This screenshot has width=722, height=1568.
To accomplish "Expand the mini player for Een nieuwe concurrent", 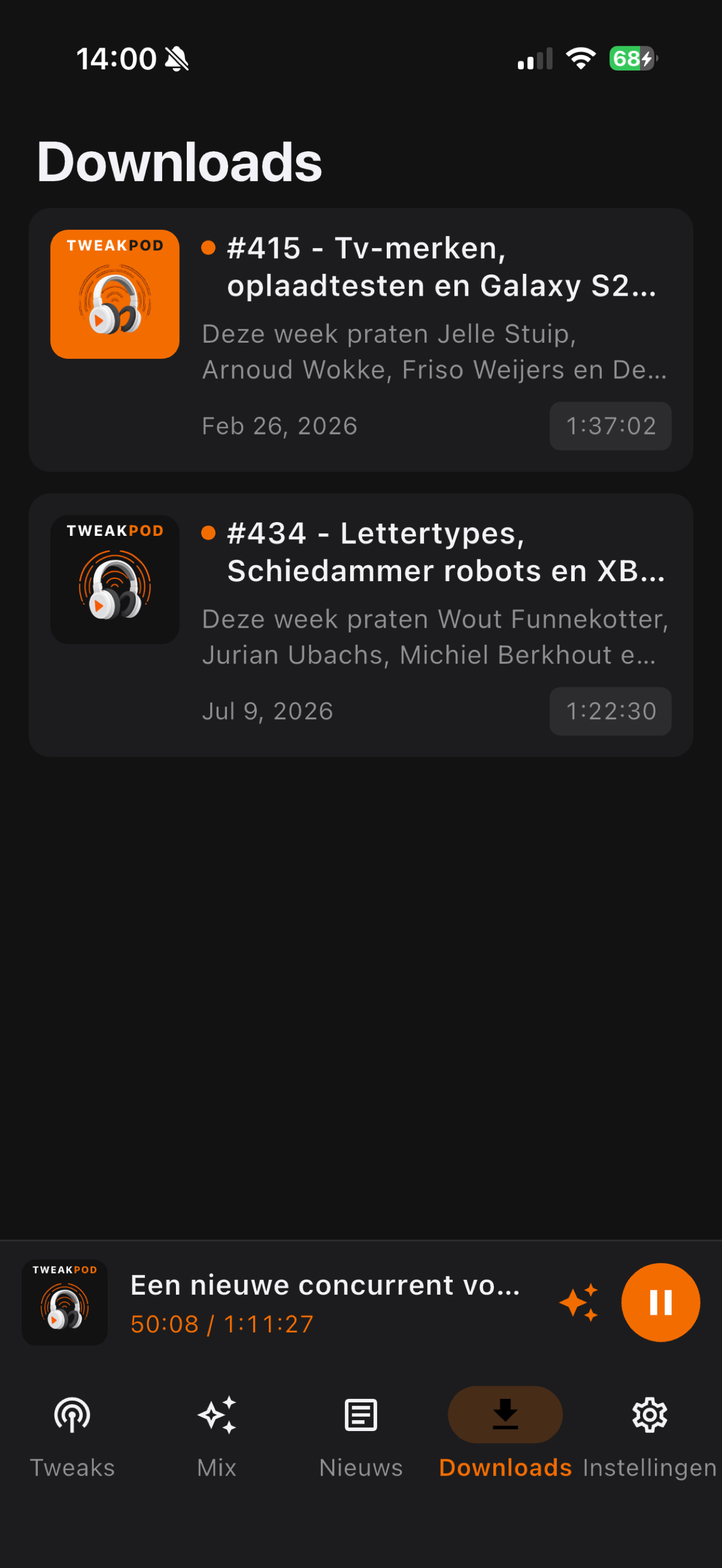I will (x=325, y=1302).
